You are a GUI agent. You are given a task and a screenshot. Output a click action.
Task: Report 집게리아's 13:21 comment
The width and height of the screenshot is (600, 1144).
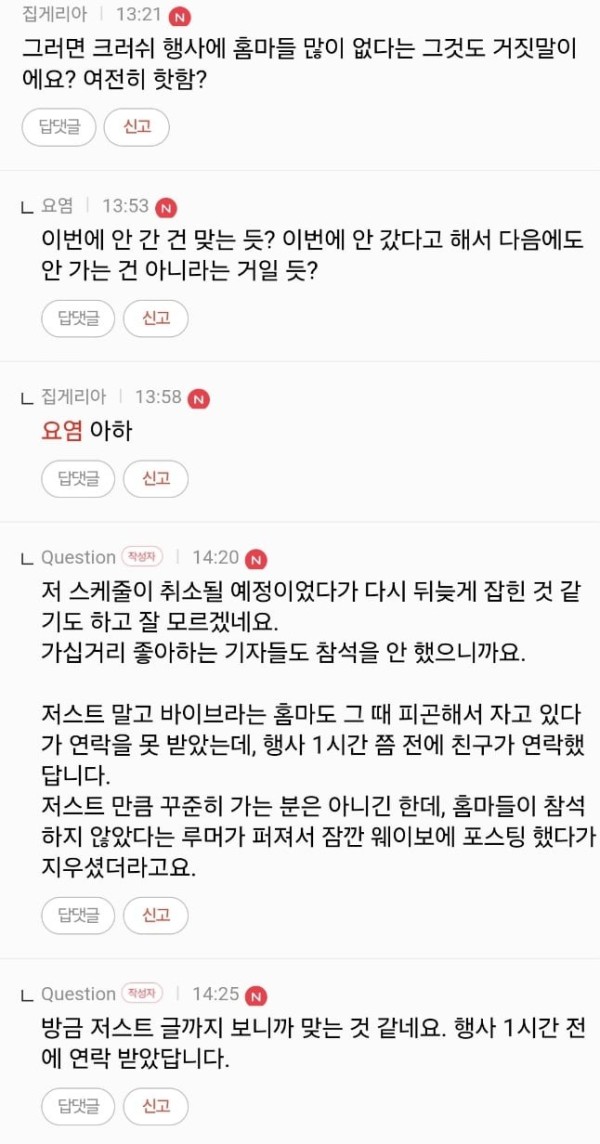pos(136,127)
